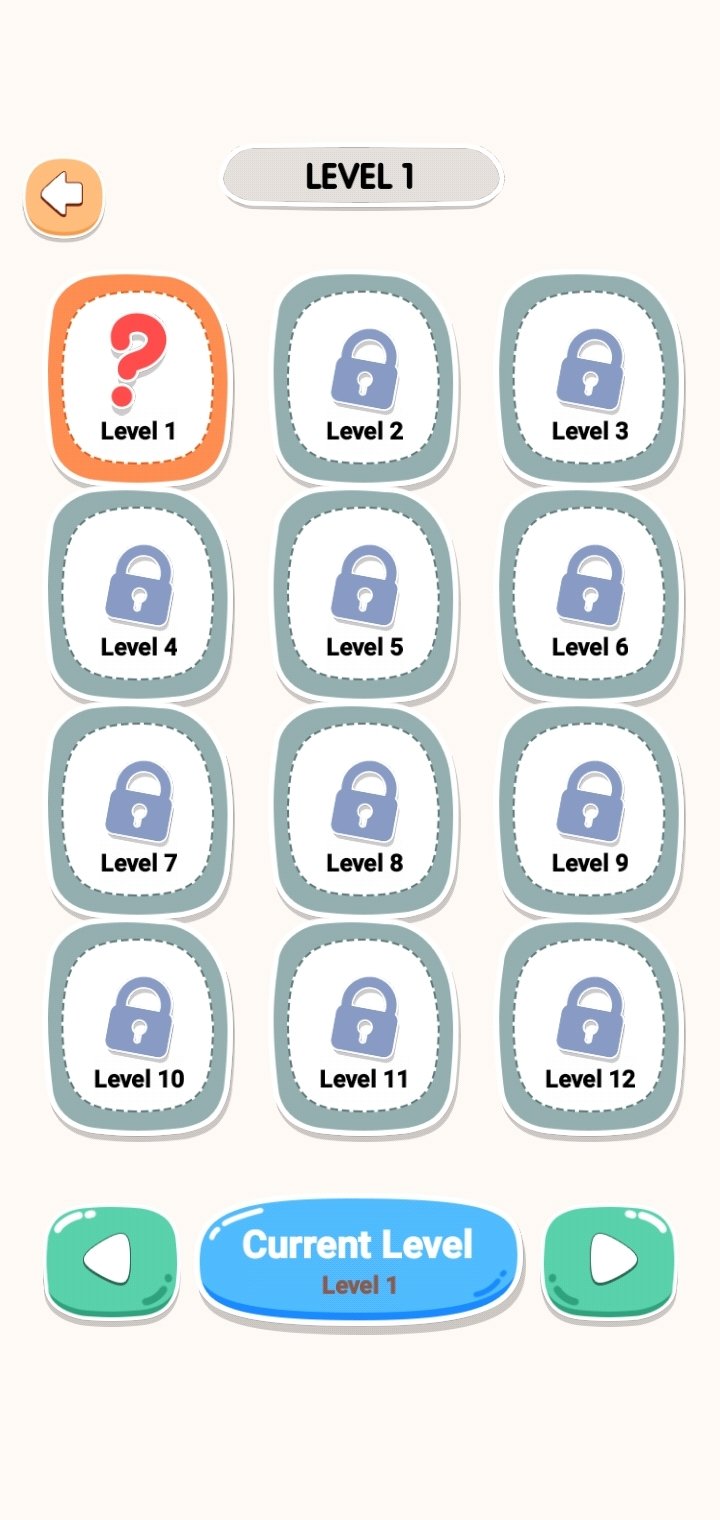Select the locked Level 10 tile
The height and width of the screenshot is (1520, 720).
pos(139,1027)
